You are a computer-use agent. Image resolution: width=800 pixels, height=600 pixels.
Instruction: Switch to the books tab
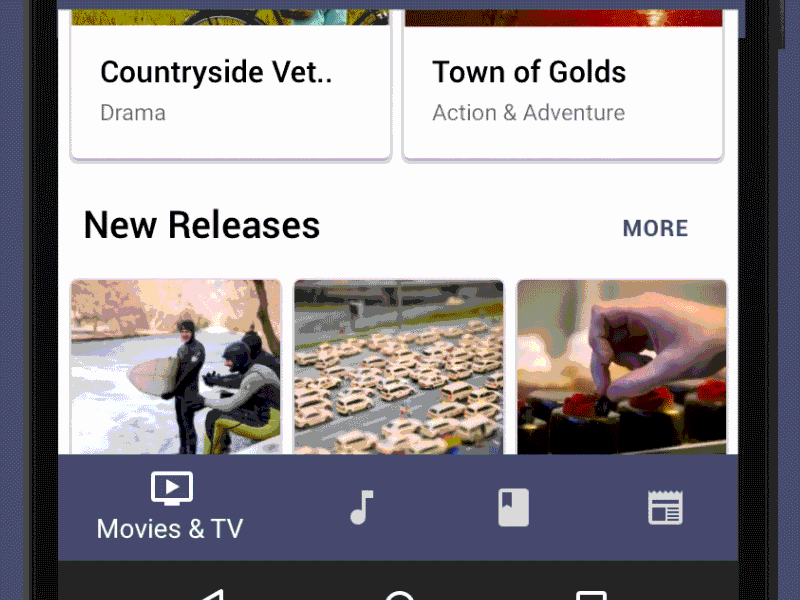coord(513,507)
